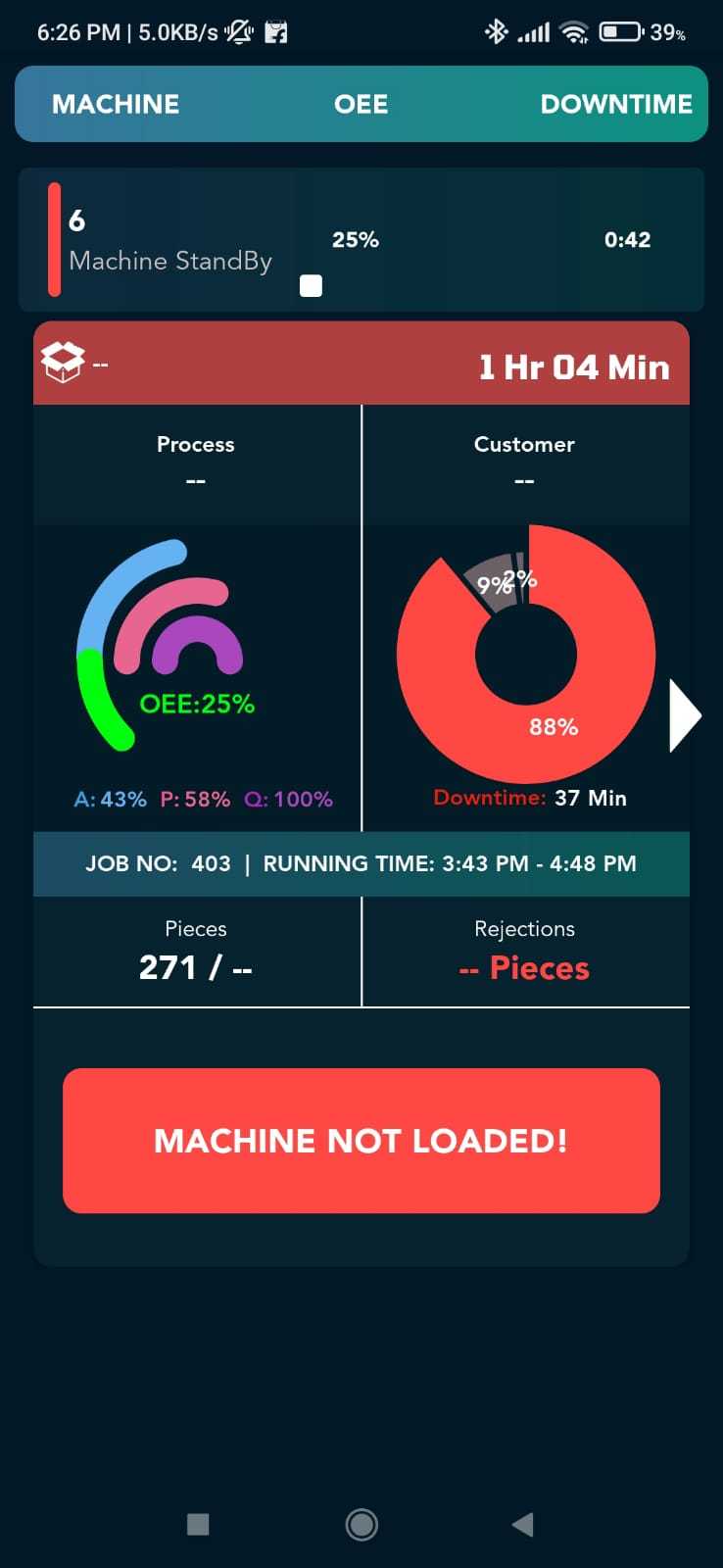This screenshot has width=723, height=1568.
Task: Tap the muted notifications bell icon
Action: point(238,31)
